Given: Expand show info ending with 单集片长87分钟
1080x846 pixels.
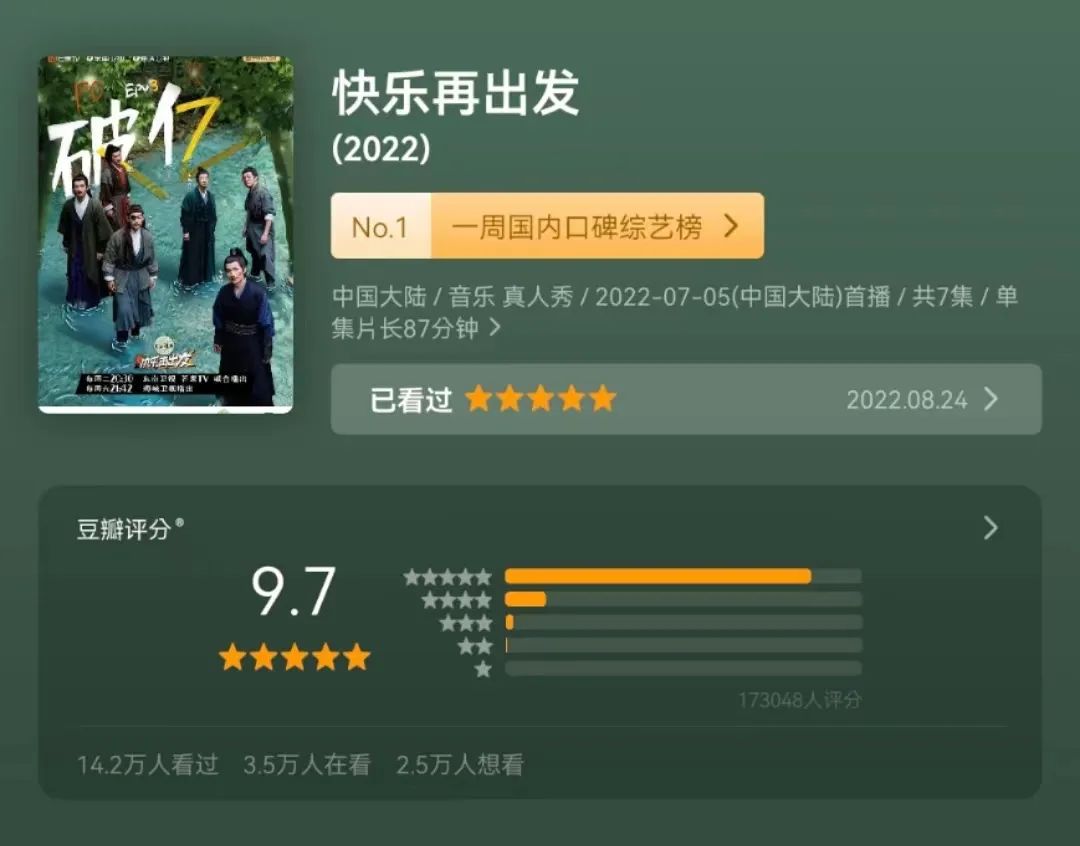Looking at the screenshot, I should pos(494,328).
